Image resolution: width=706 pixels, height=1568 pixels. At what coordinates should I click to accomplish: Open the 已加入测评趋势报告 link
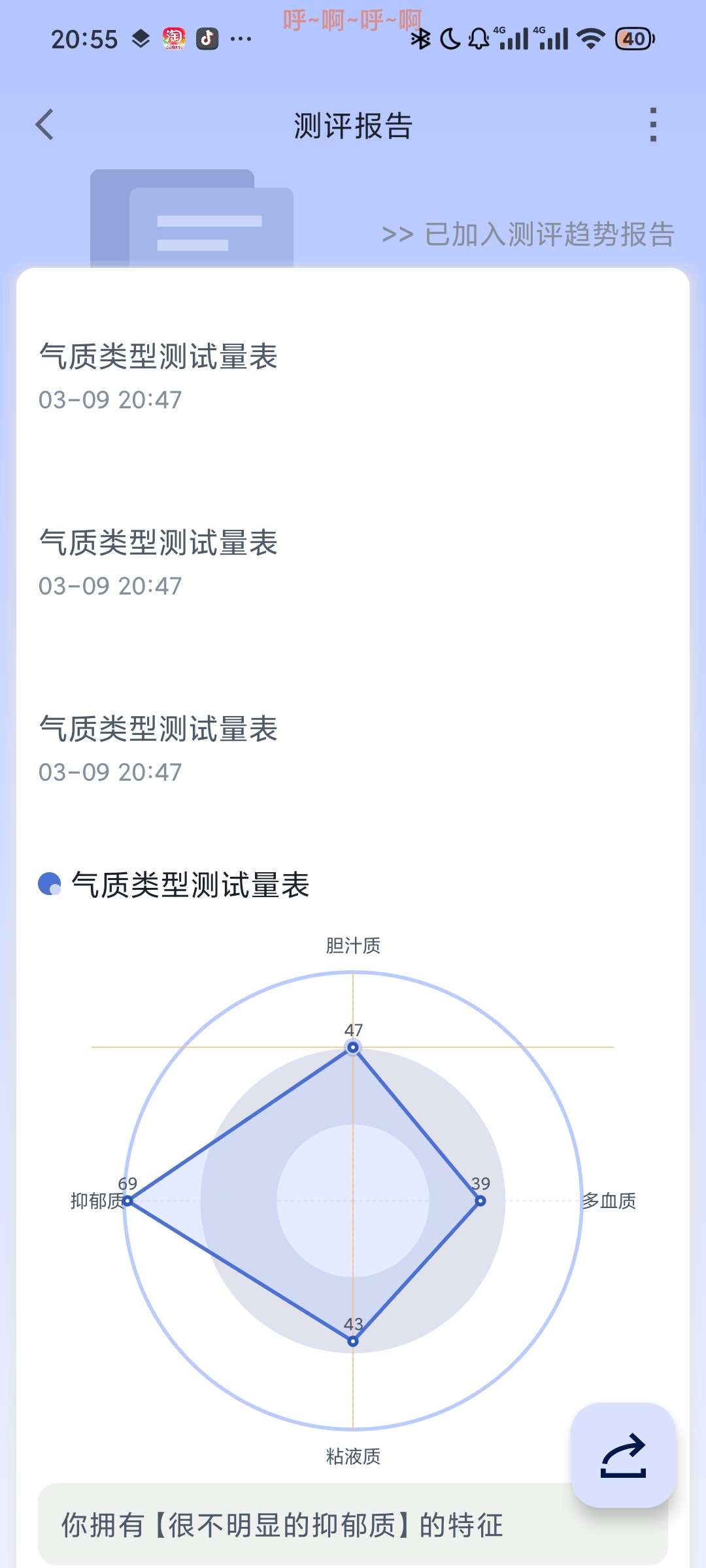528,235
